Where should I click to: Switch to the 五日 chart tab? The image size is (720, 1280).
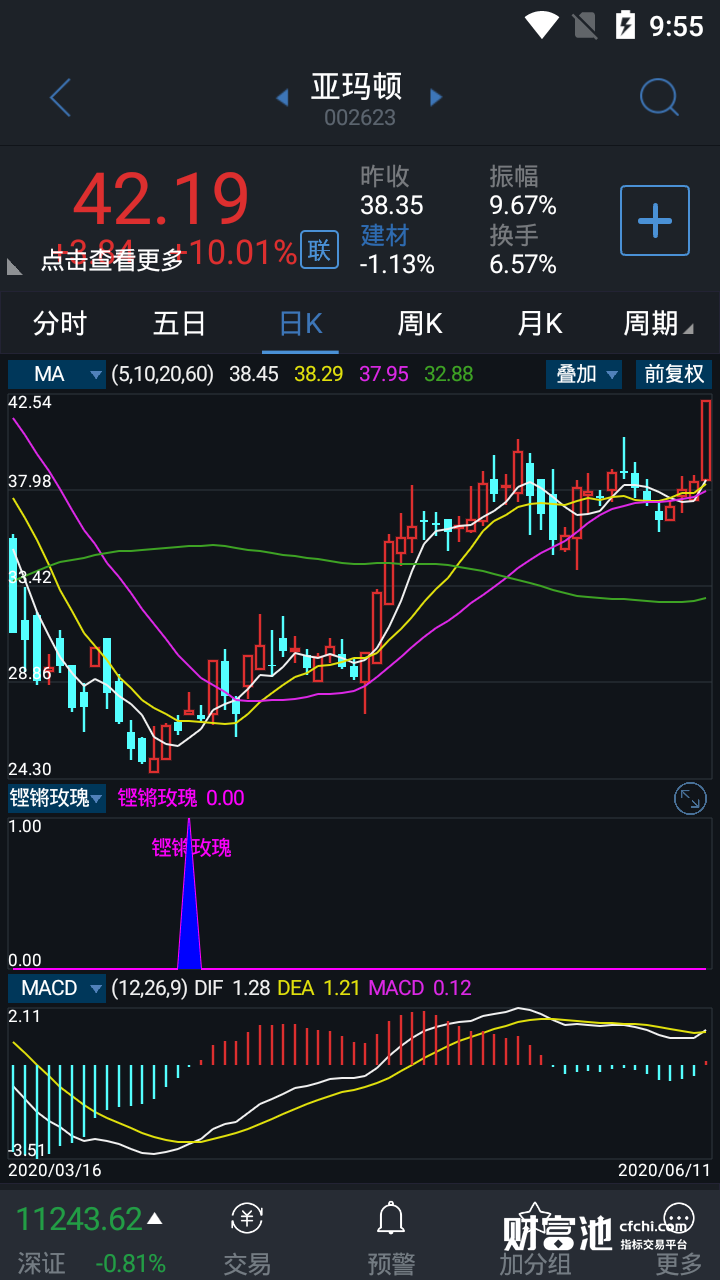coord(180,324)
